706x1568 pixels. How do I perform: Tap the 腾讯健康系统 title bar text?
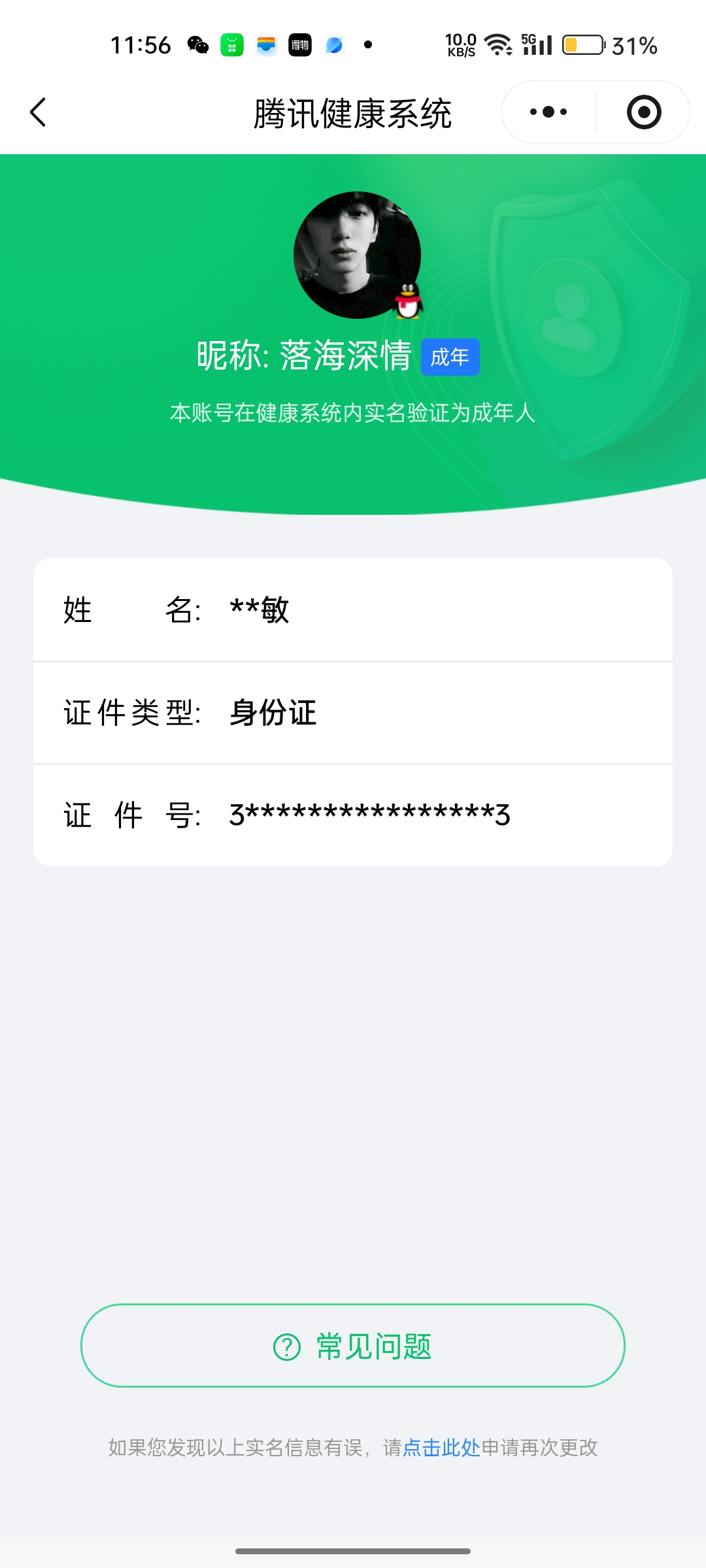point(353,112)
